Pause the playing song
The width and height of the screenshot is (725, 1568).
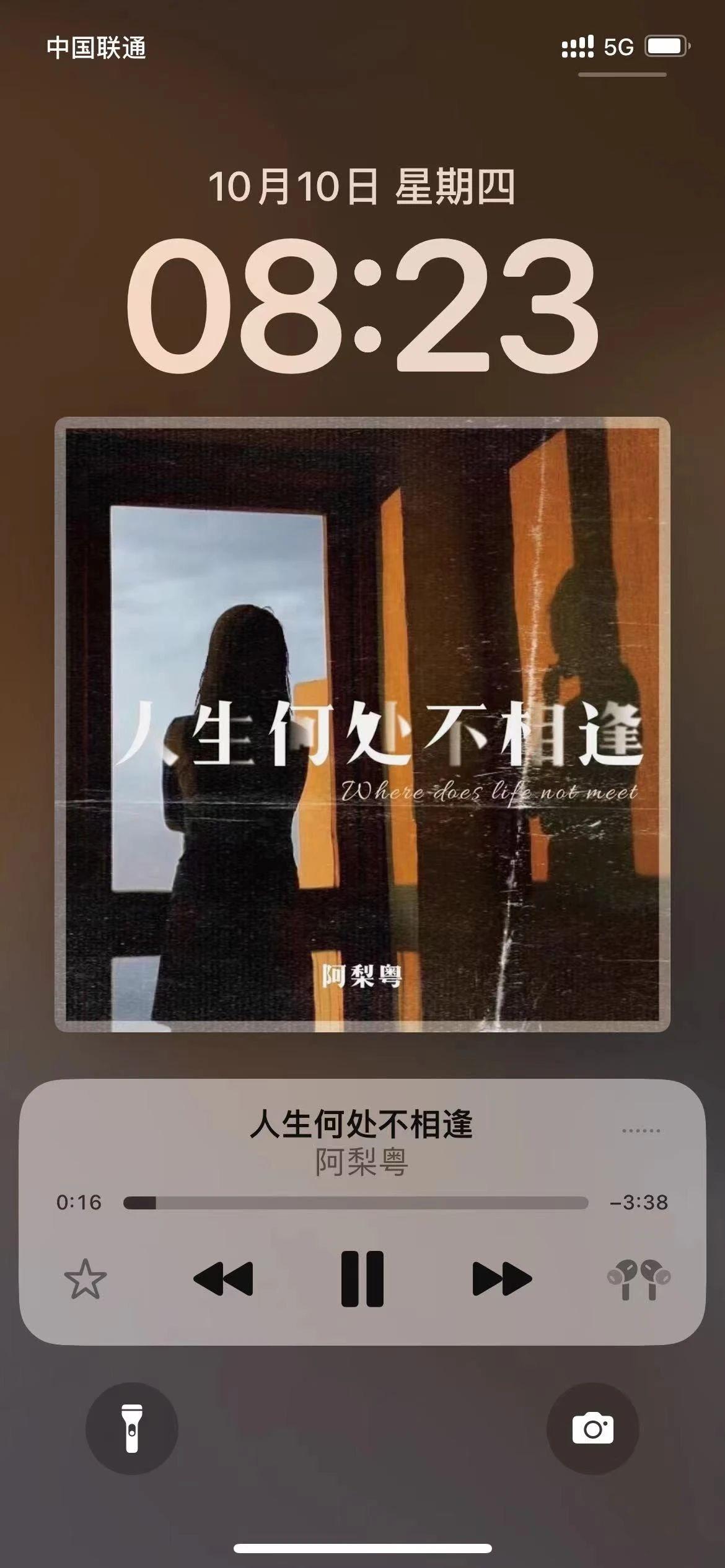click(x=362, y=1278)
